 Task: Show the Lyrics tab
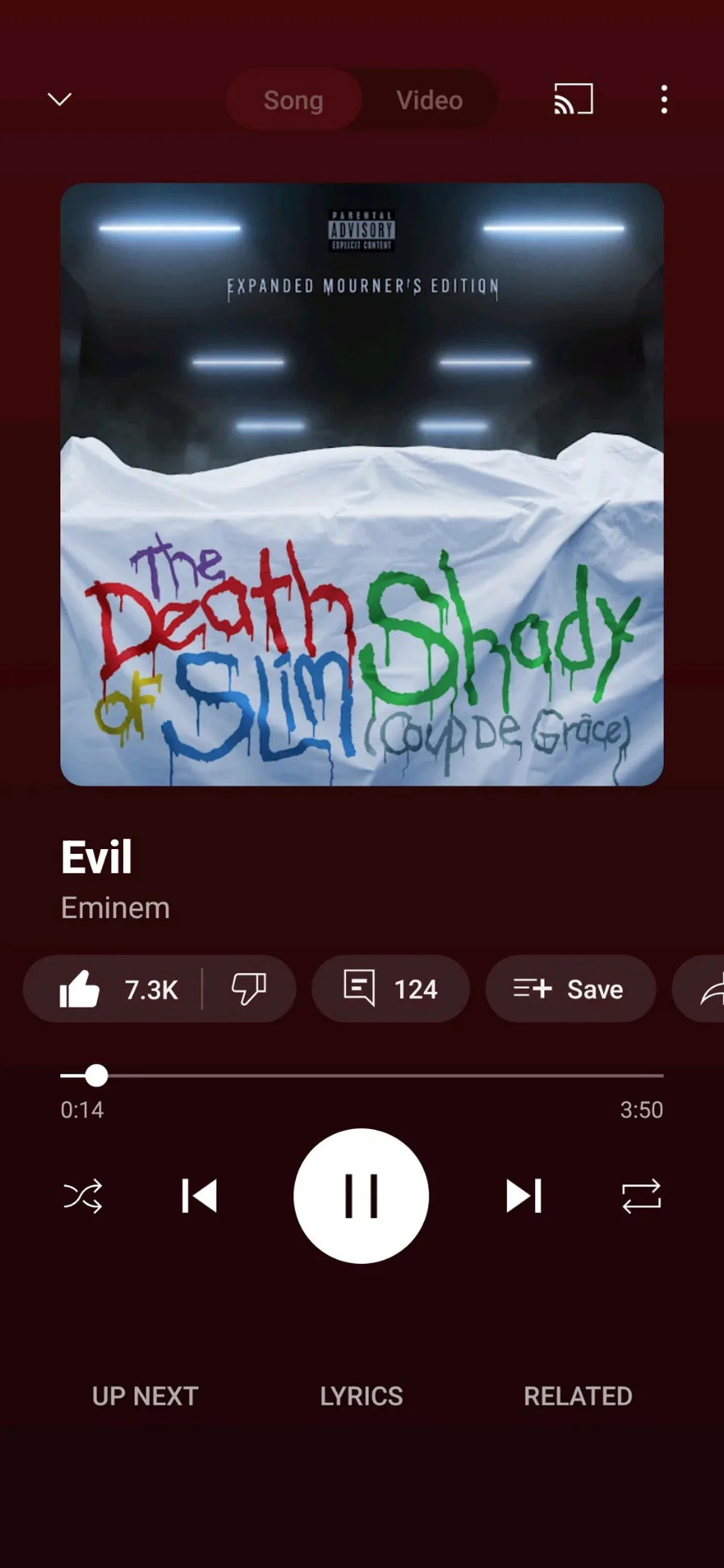pyautogui.click(x=361, y=1396)
